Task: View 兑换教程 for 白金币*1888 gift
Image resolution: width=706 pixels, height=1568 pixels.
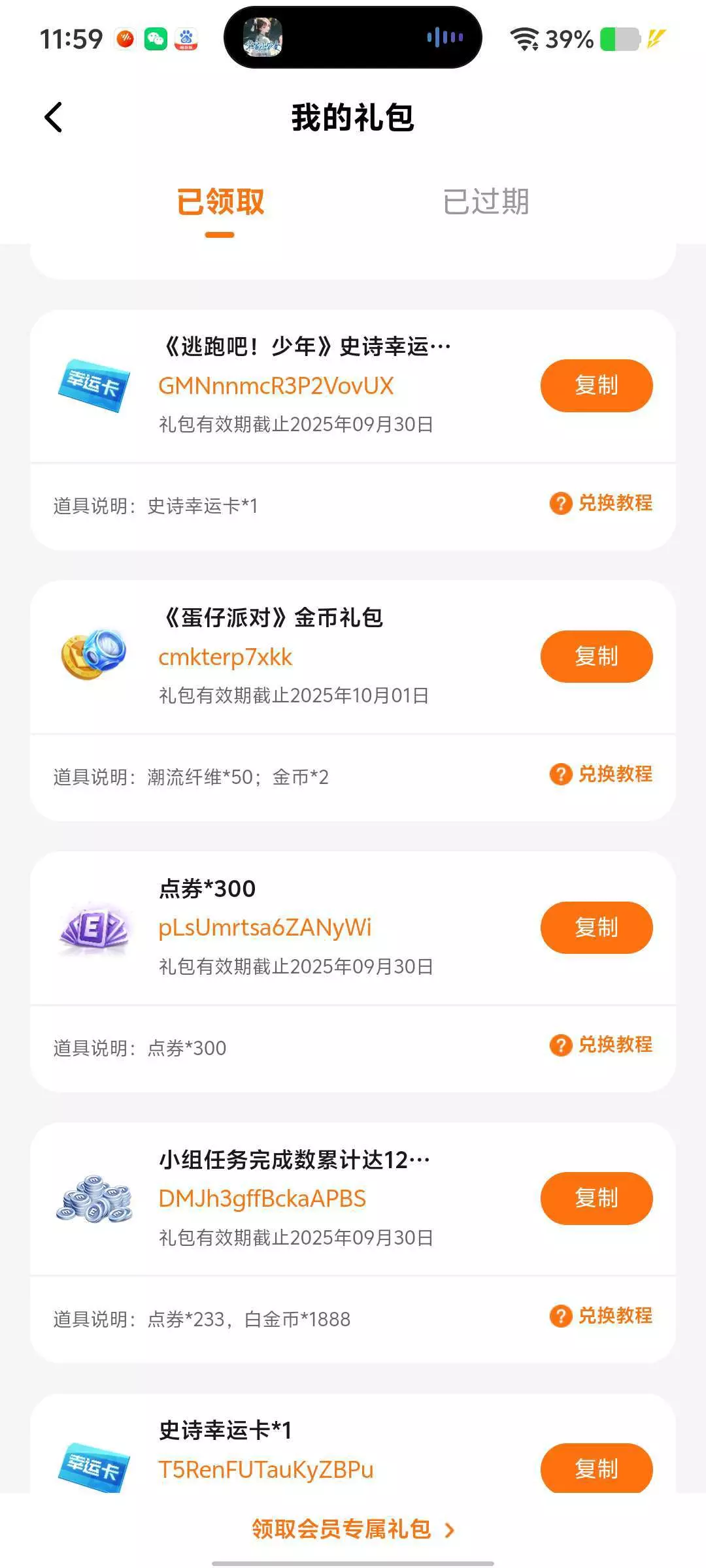Action: coord(601,1316)
